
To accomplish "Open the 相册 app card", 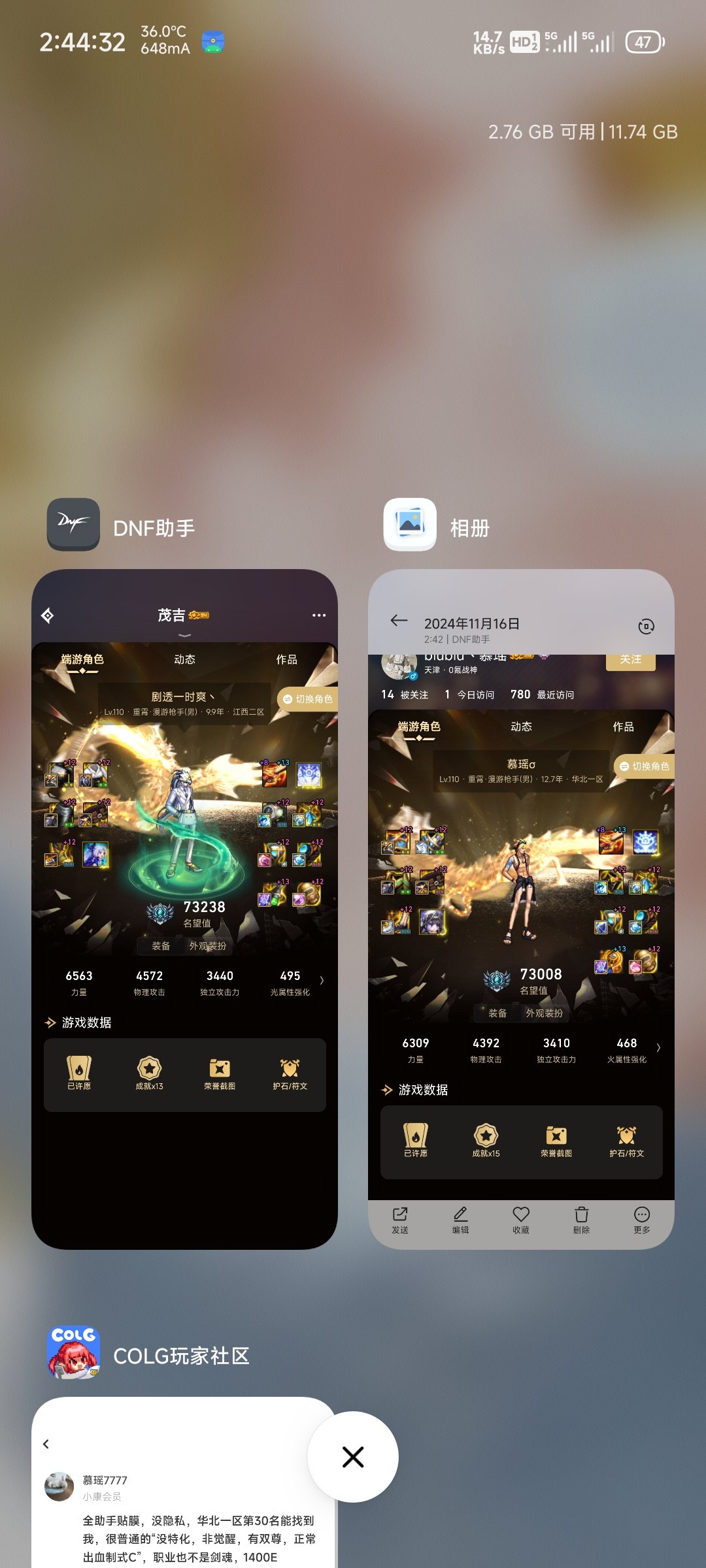I will coord(521,908).
